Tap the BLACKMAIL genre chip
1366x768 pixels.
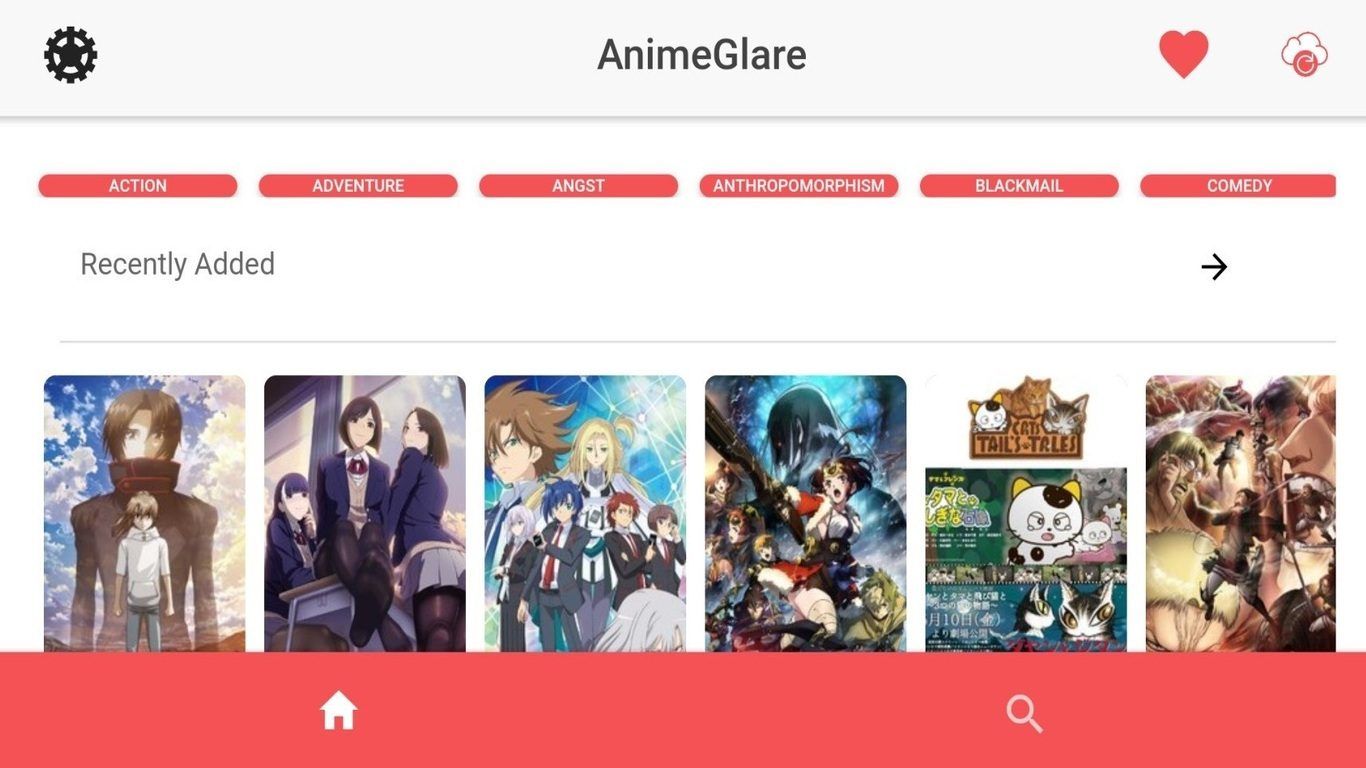point(1018,186)
